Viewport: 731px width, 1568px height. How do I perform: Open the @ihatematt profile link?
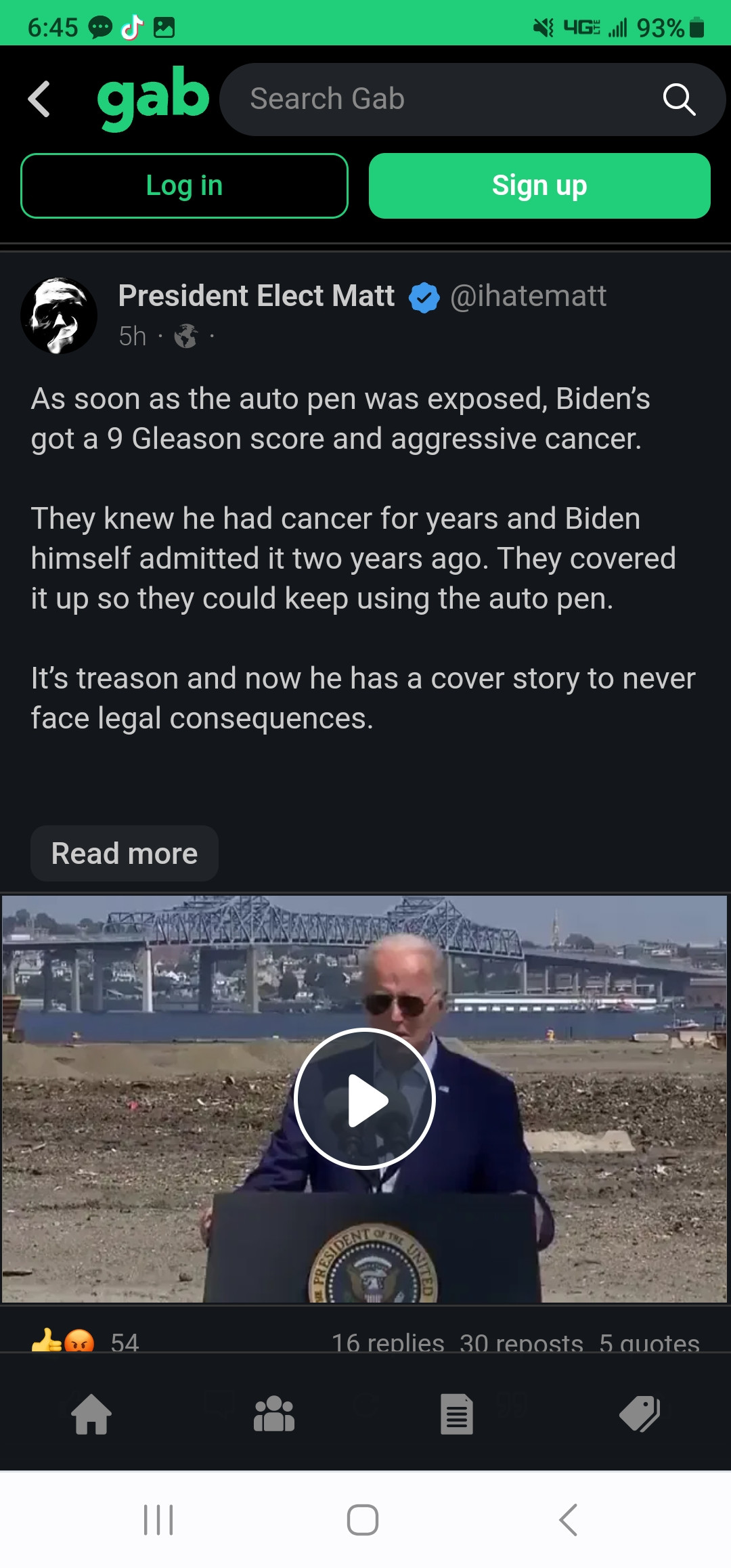[528, 296]
